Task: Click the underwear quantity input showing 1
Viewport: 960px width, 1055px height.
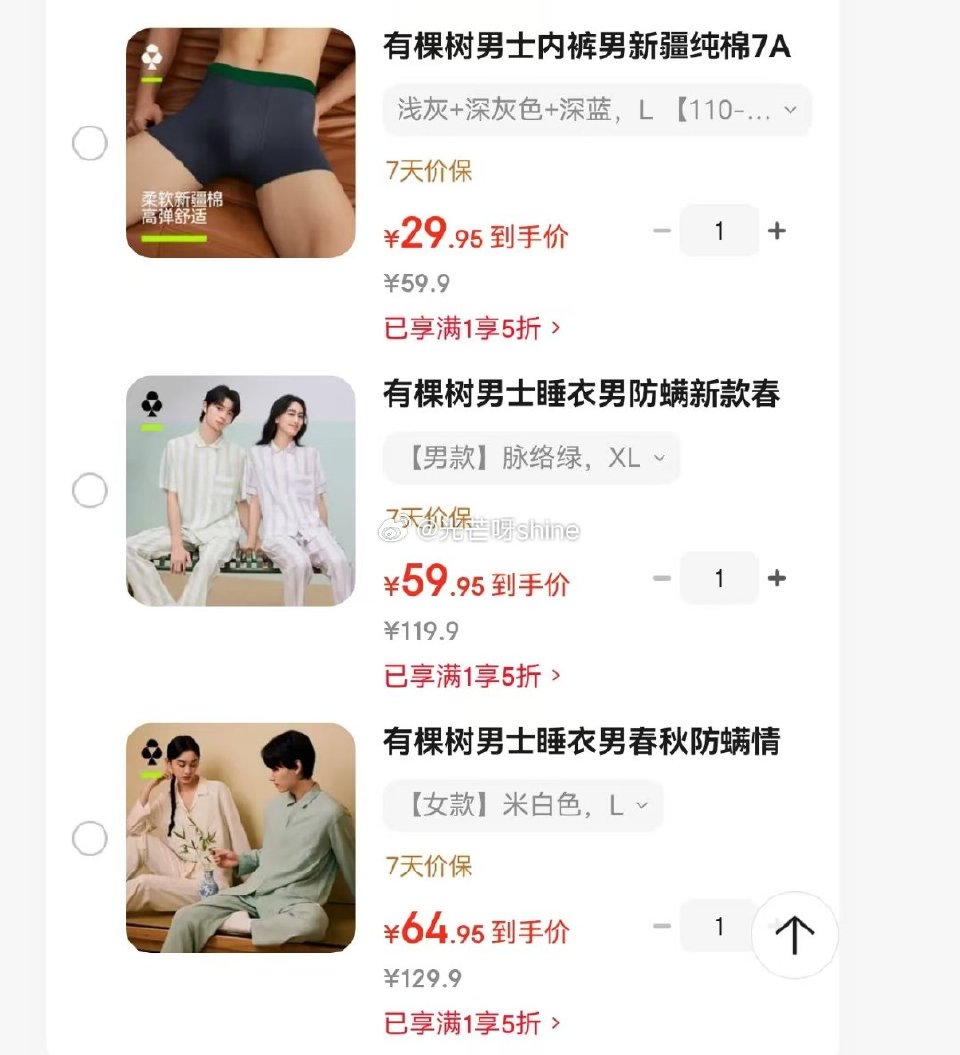Action: (718, 231)
